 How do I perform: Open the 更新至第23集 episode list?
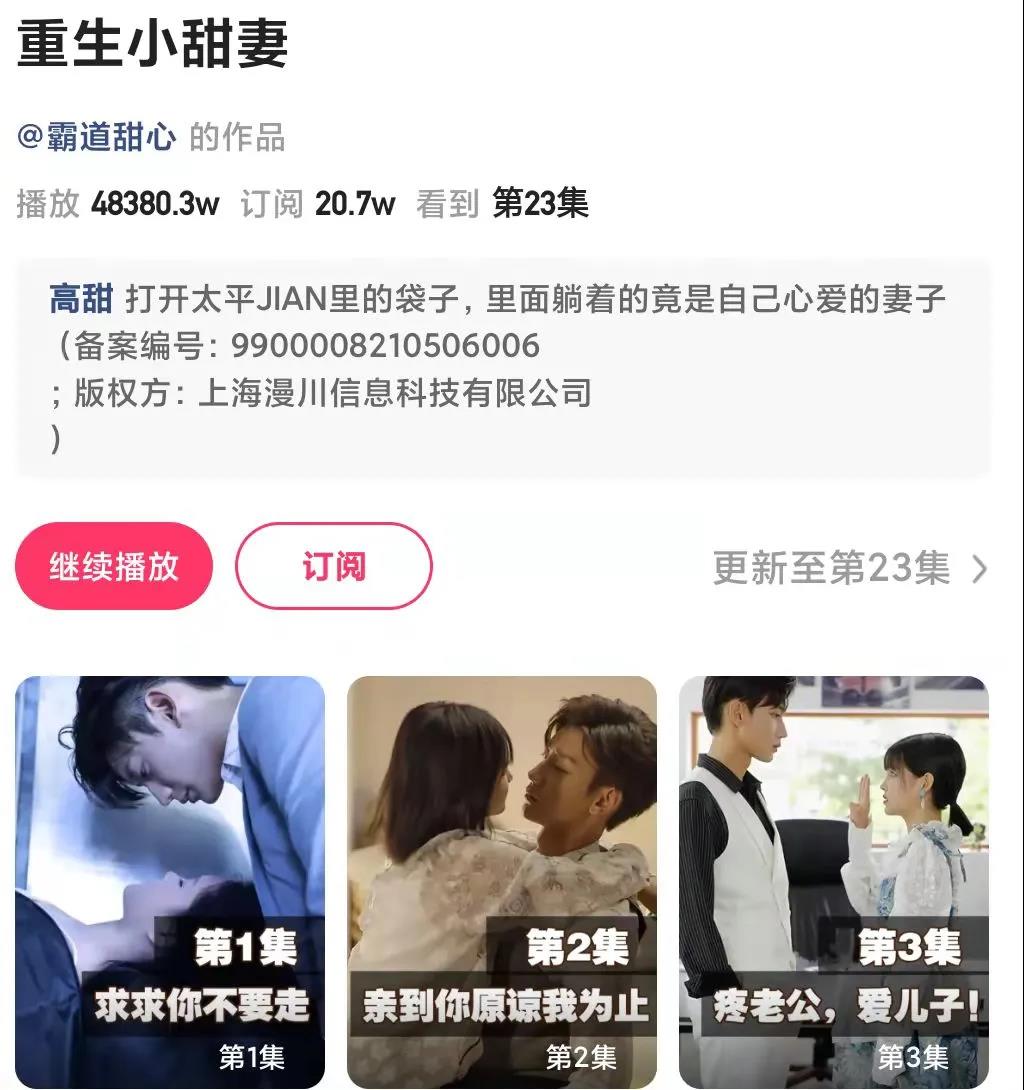(849, 568)
